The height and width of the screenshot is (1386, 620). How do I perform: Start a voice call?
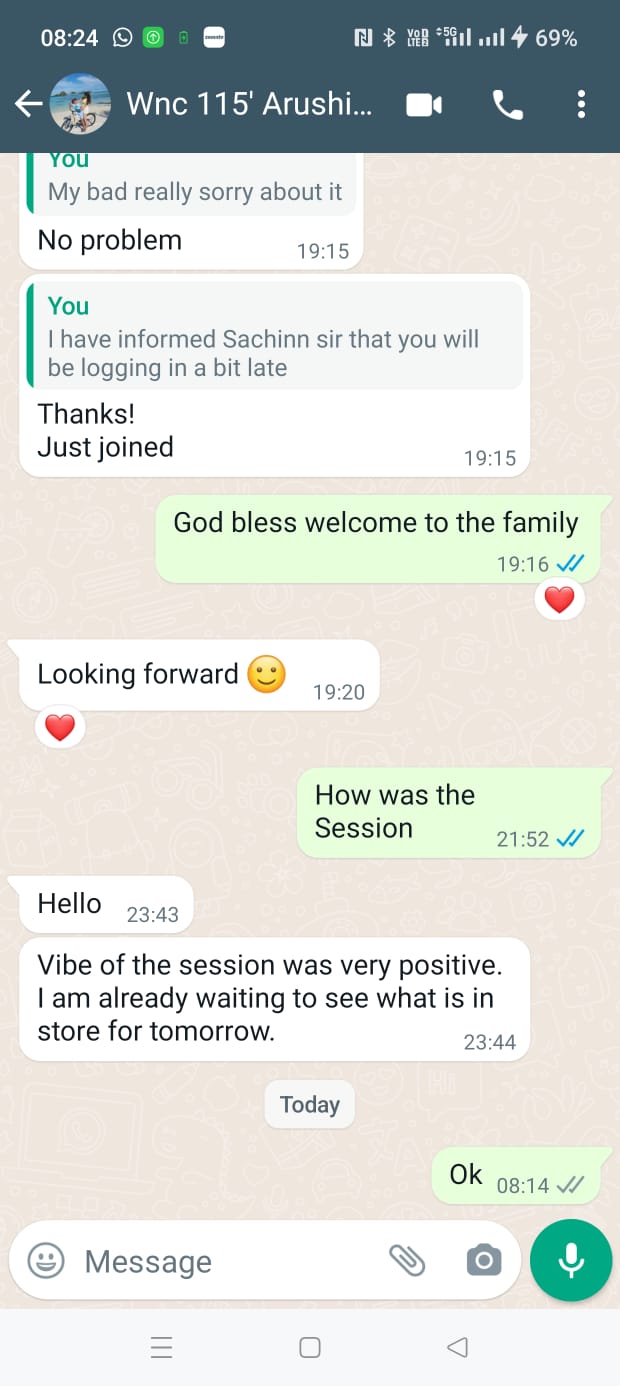pyautogui.click(x=508, y=104)
